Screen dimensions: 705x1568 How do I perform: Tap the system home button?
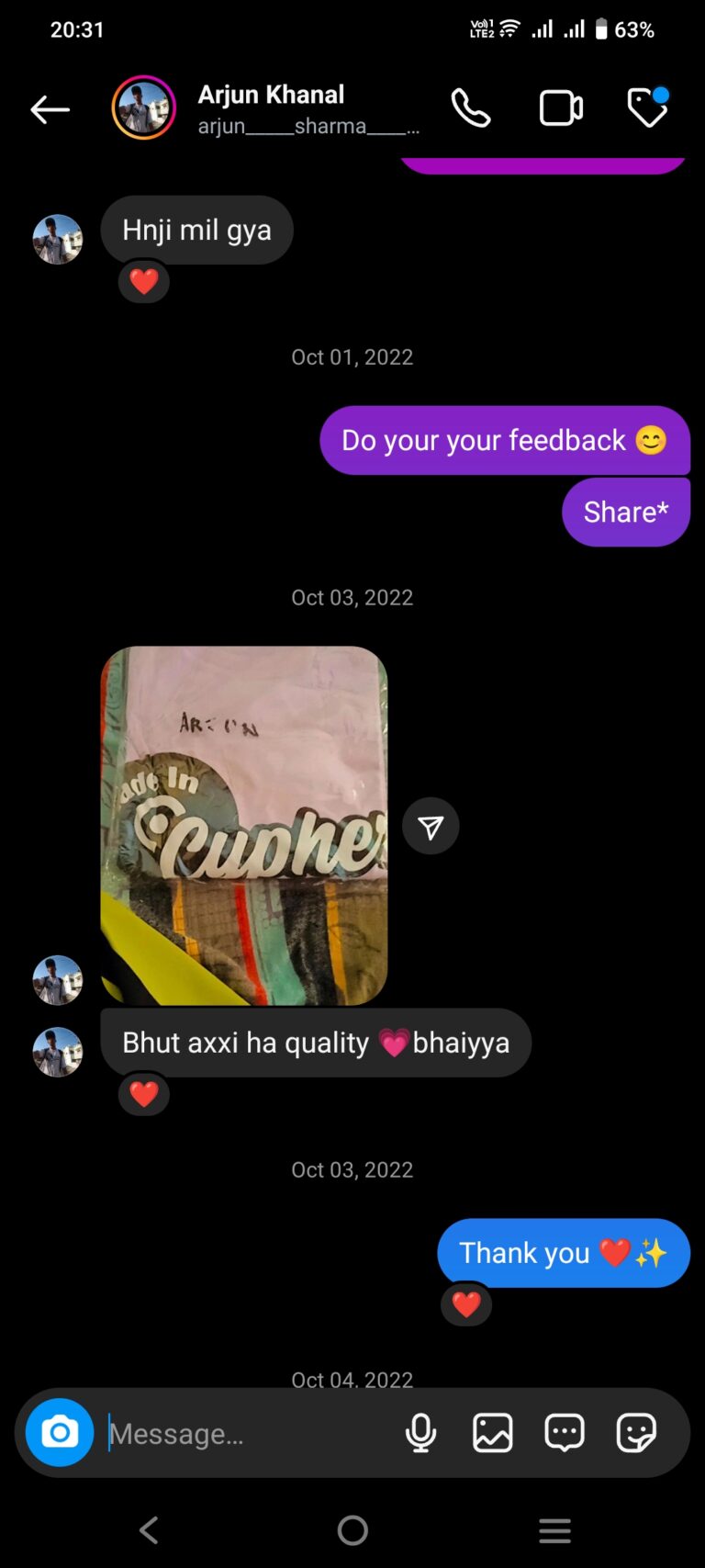pyautogui.click(x=352, y=1530)
